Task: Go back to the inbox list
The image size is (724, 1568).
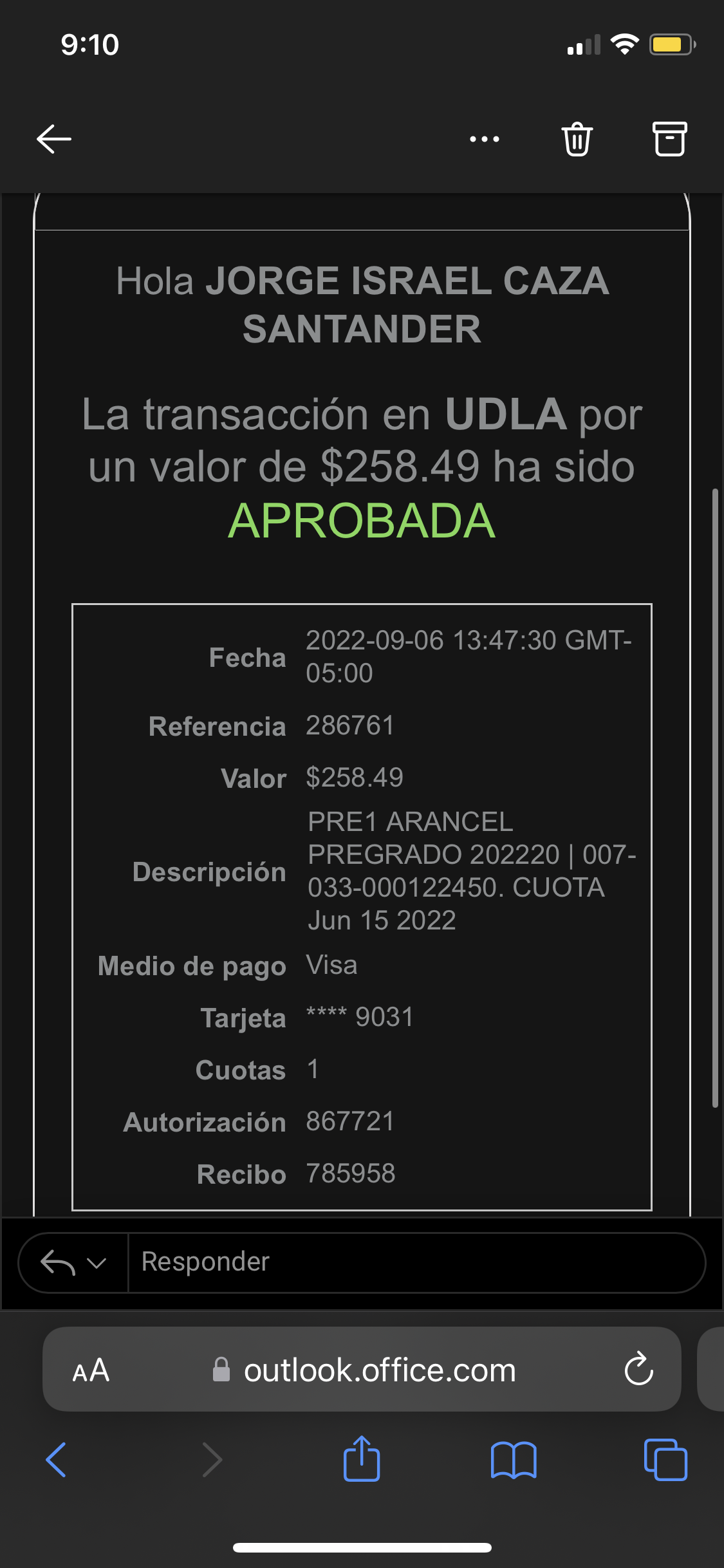Action: click(x=54, y=138)
